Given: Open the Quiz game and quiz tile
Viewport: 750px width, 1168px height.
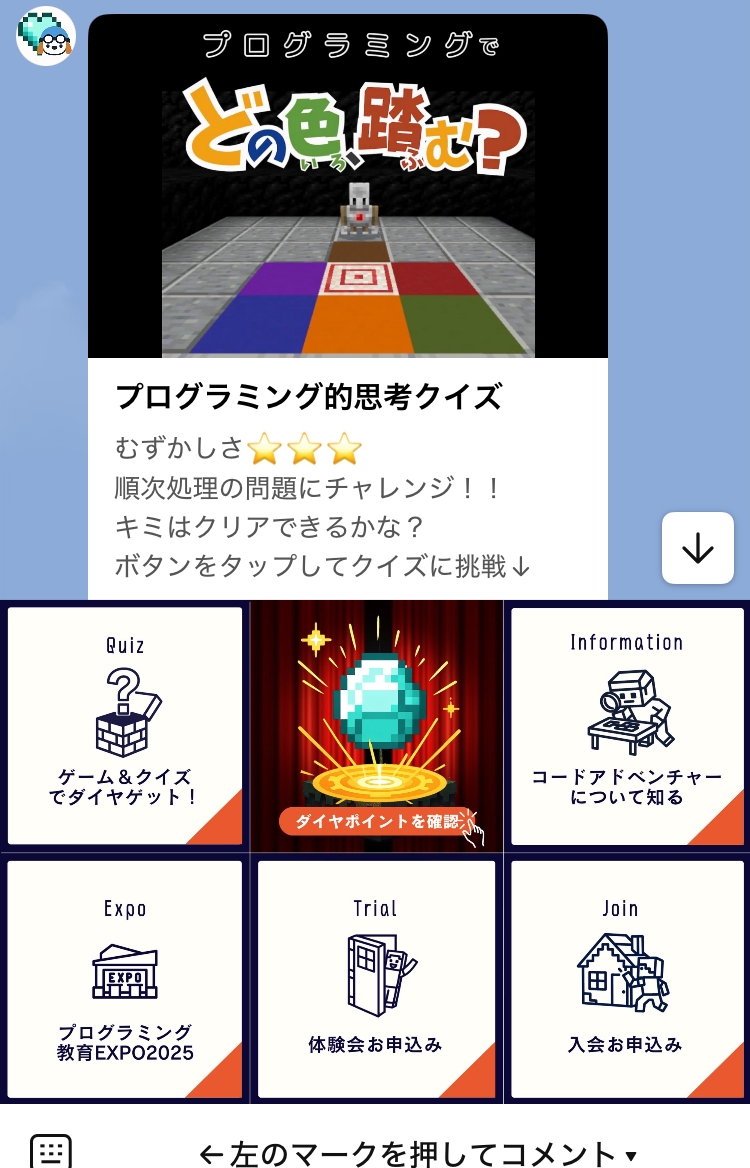Looking at the screenshot, I should tap(125, 726).
